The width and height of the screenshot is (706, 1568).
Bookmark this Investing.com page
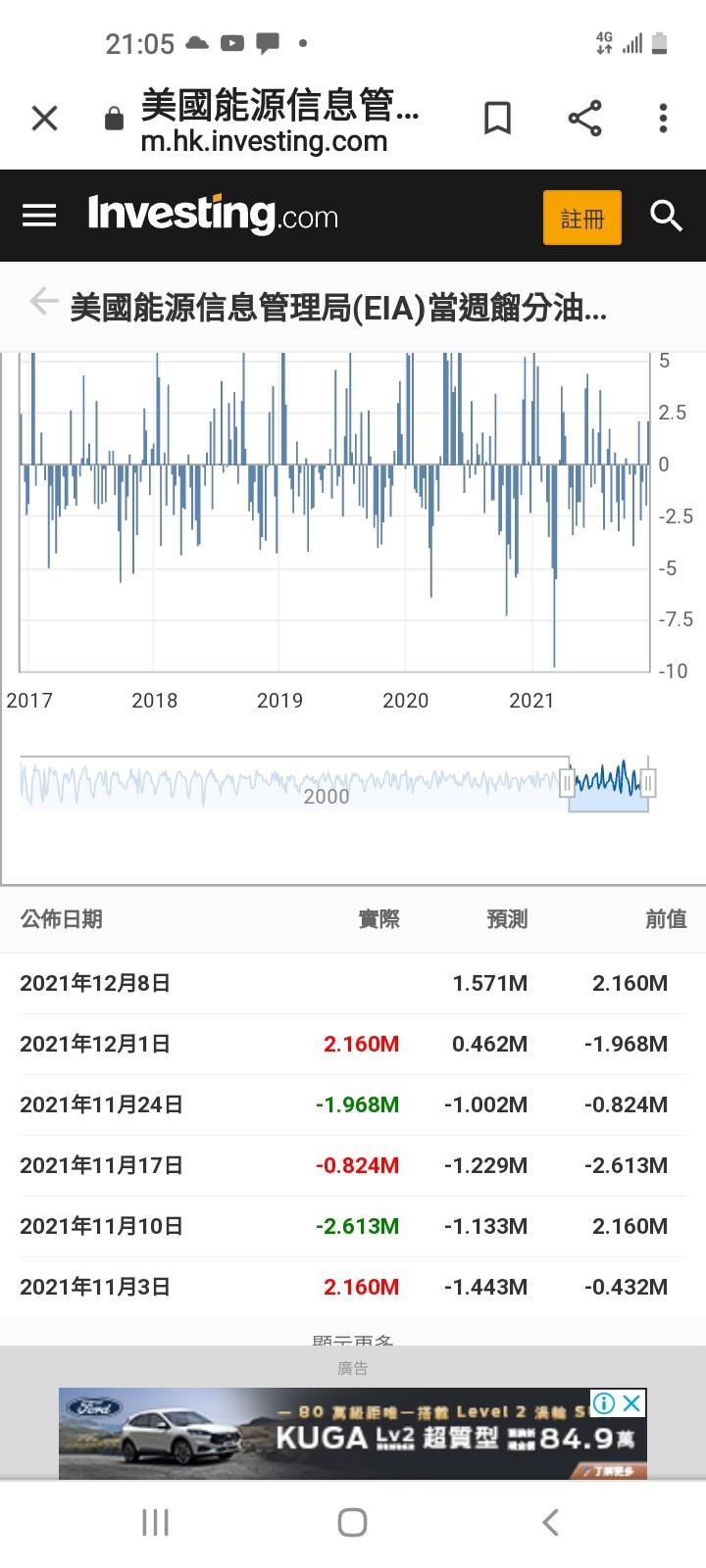pos(497,119)
